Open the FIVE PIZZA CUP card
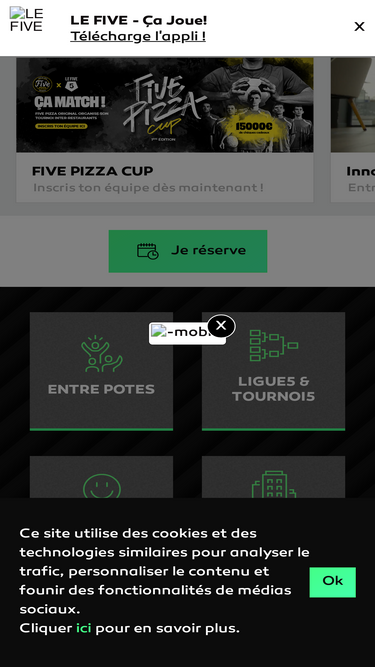The height and width of the screenshot is (667, 375). 165,129
